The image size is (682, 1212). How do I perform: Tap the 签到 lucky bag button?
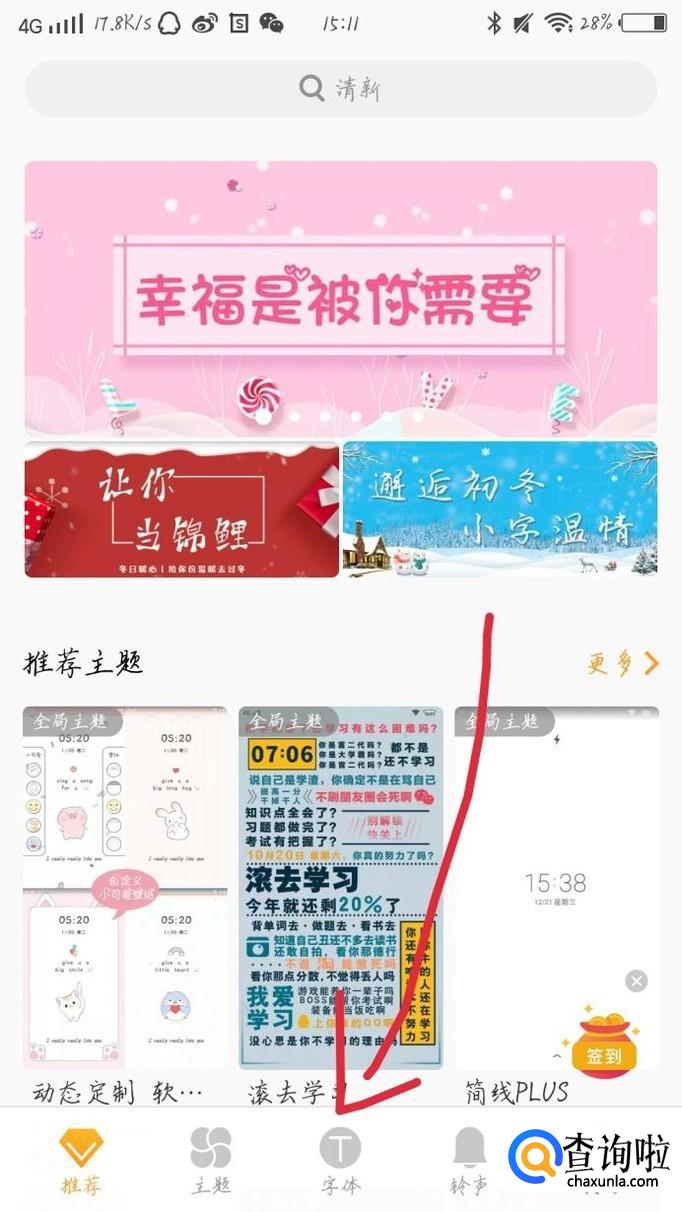[604, 1034]
